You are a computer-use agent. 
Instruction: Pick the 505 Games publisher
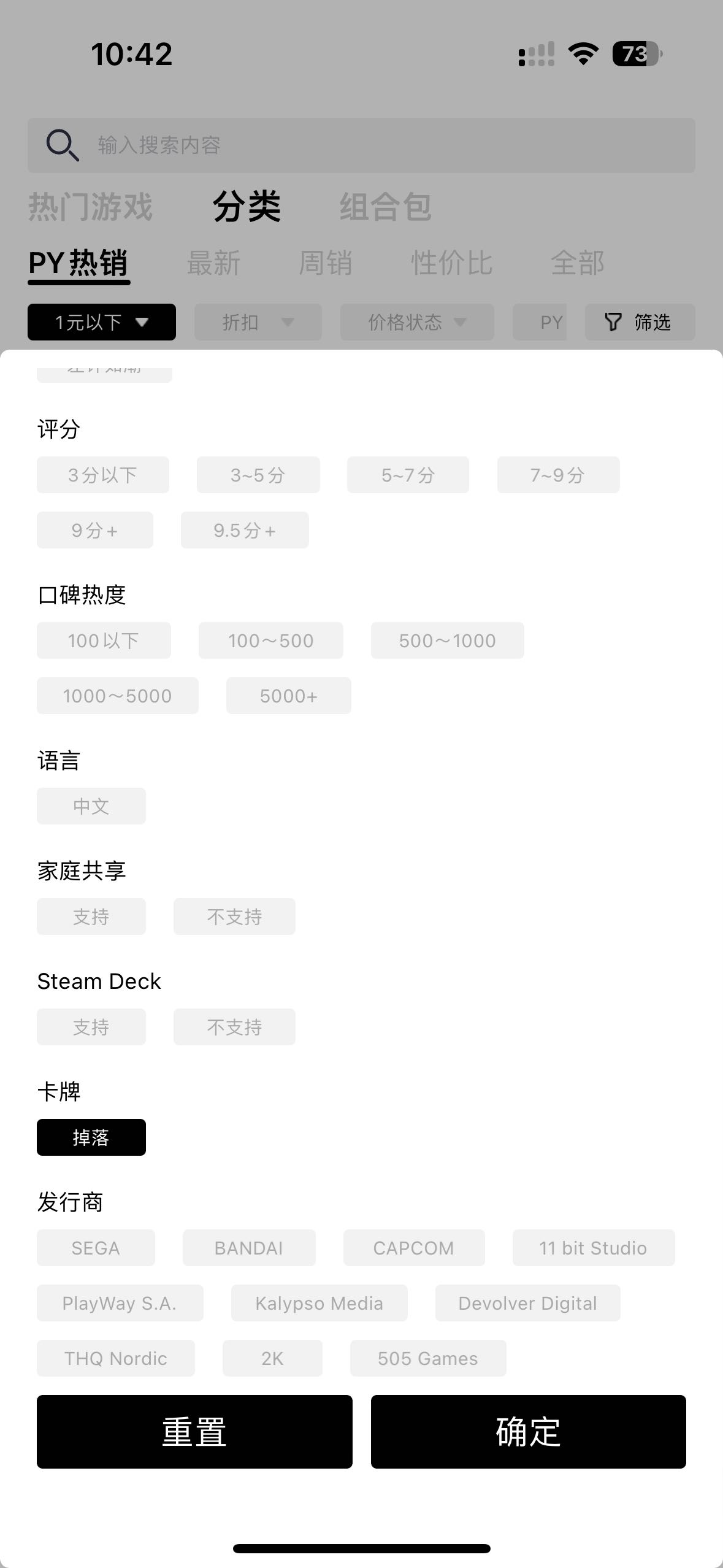(x=428, y=1358)
